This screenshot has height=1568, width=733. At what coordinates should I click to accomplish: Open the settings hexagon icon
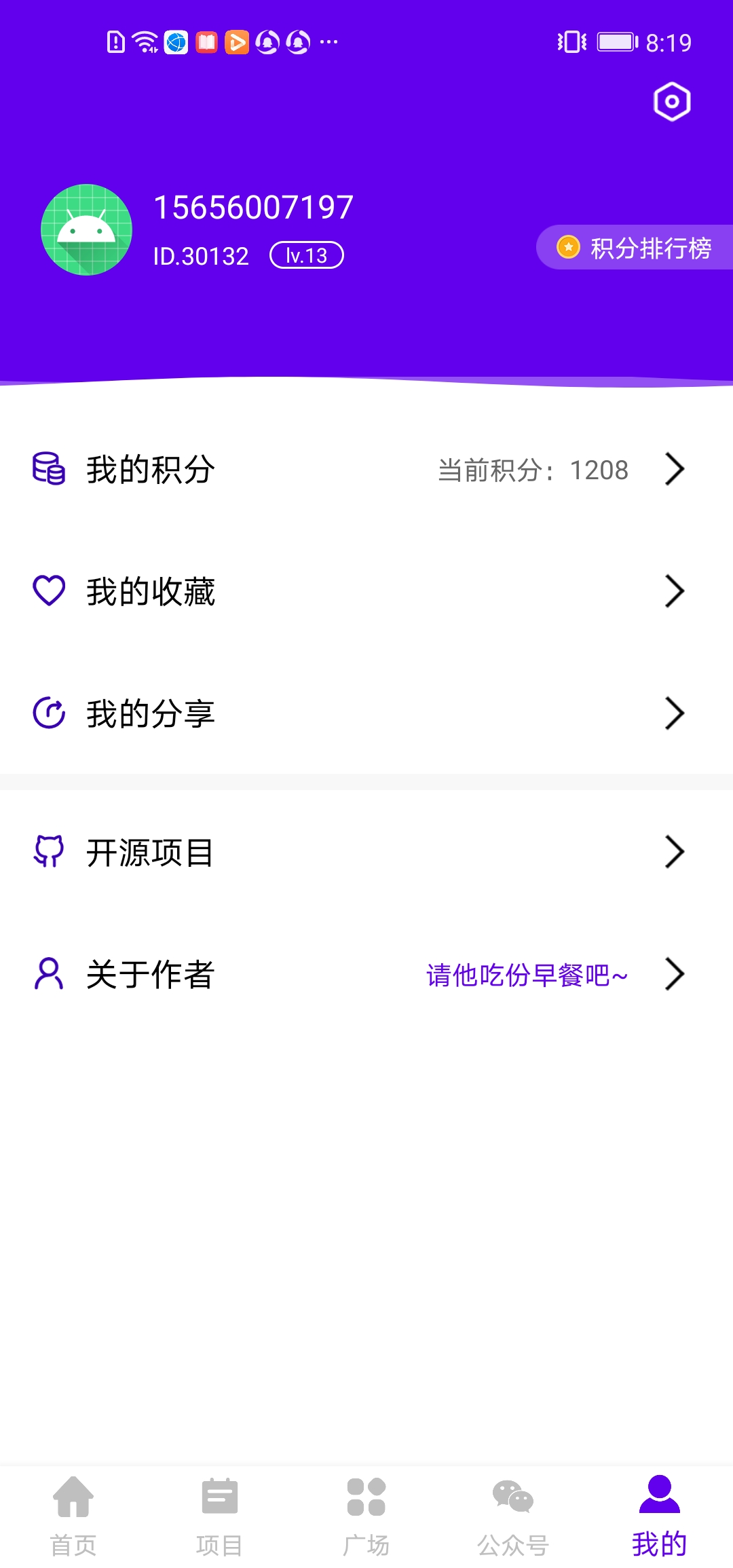(672, 102)
